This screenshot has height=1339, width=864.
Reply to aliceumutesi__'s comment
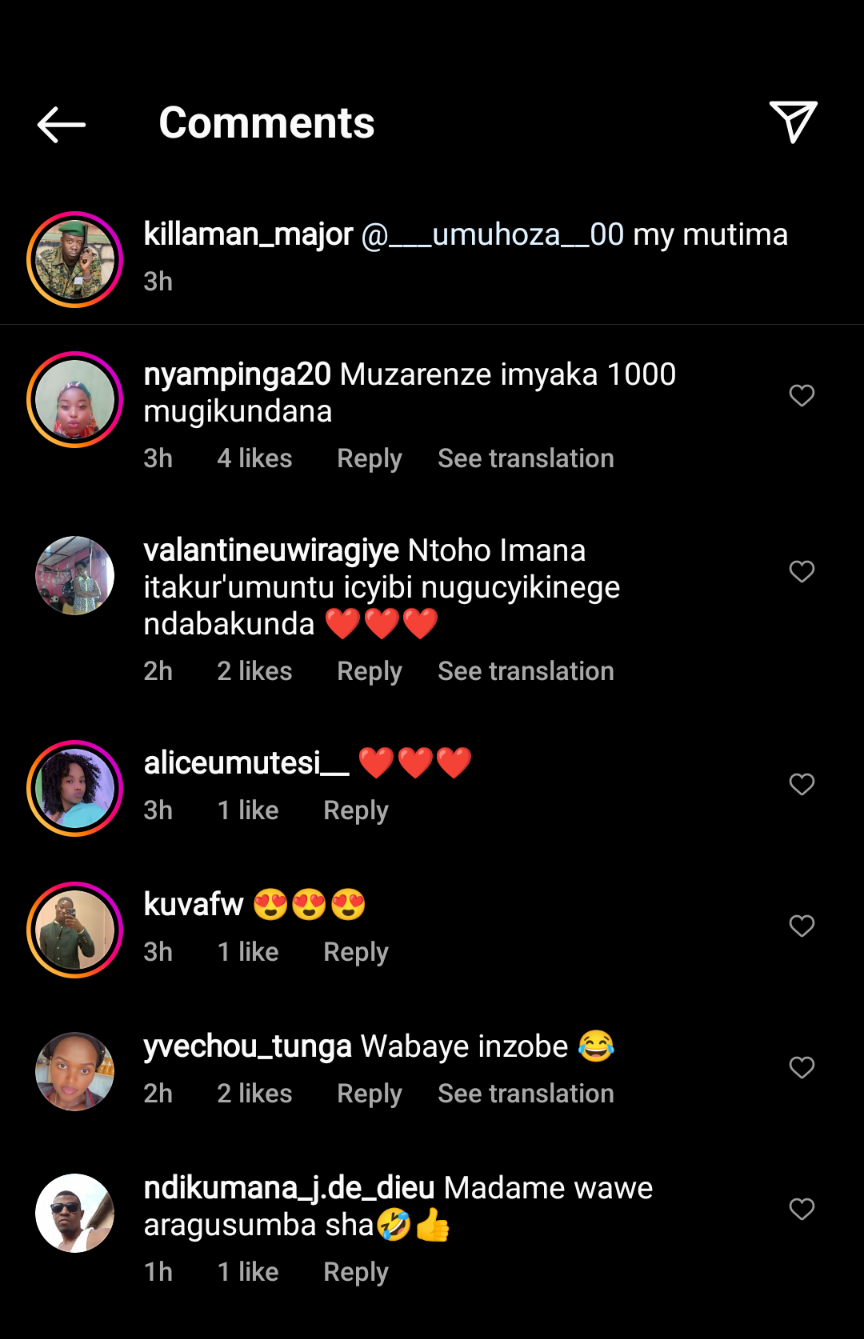355,810
